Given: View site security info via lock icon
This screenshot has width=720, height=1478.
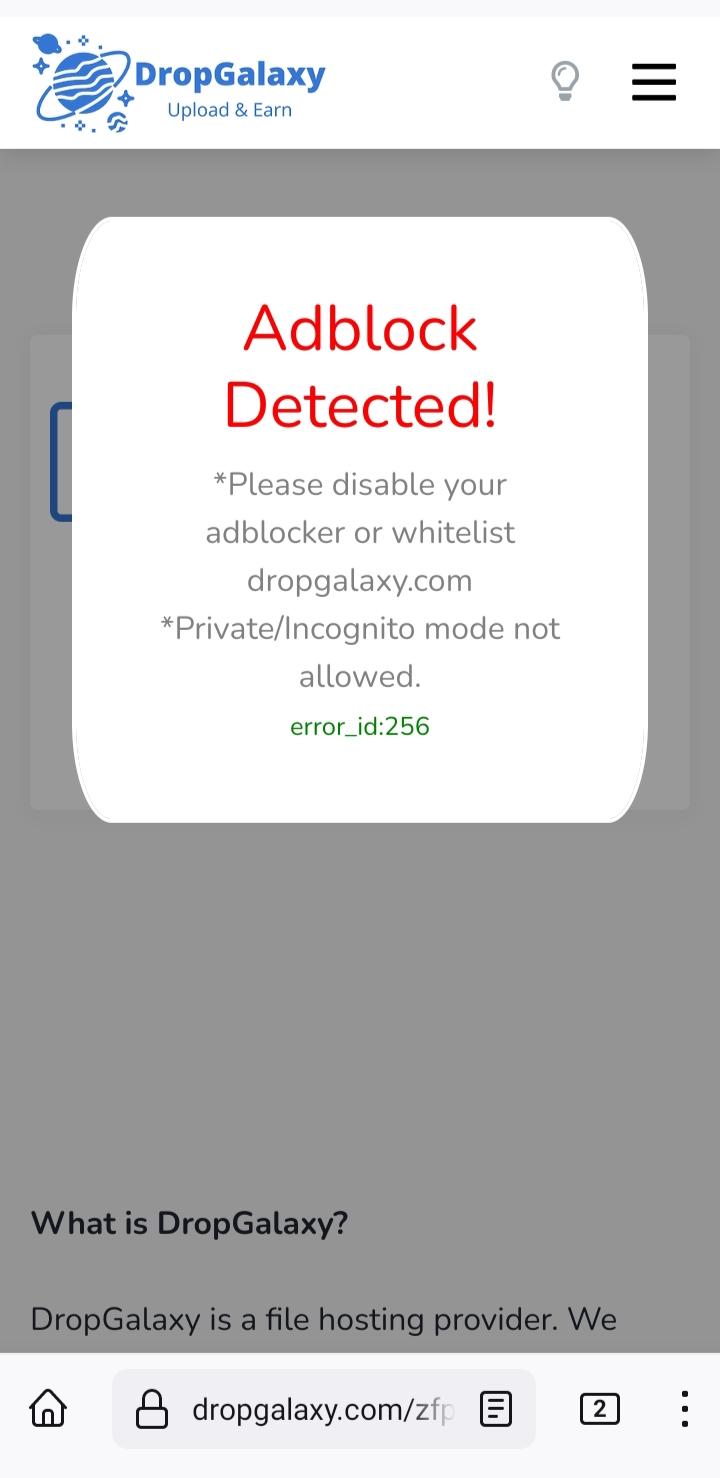Looking at the screenshot, I should point(152,1409).
